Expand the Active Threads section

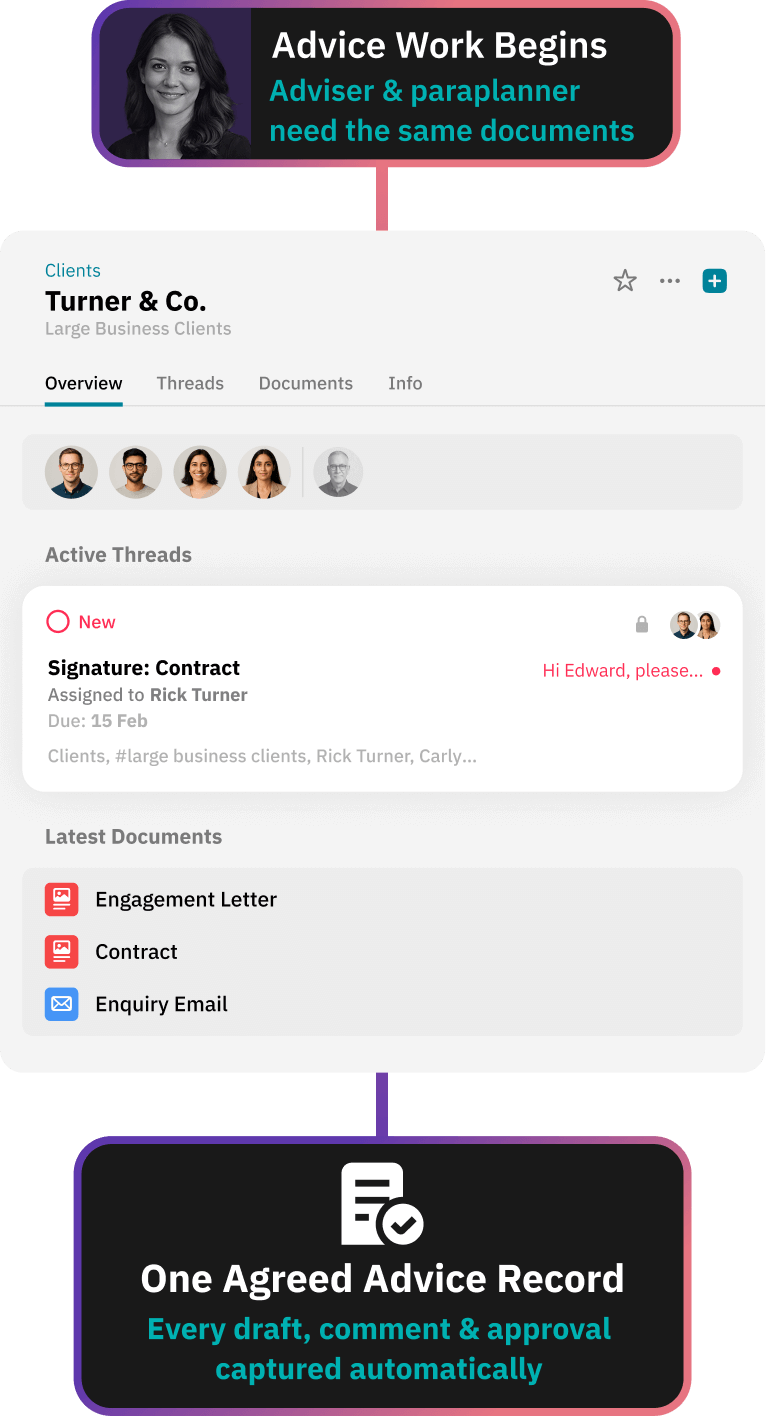118,554
